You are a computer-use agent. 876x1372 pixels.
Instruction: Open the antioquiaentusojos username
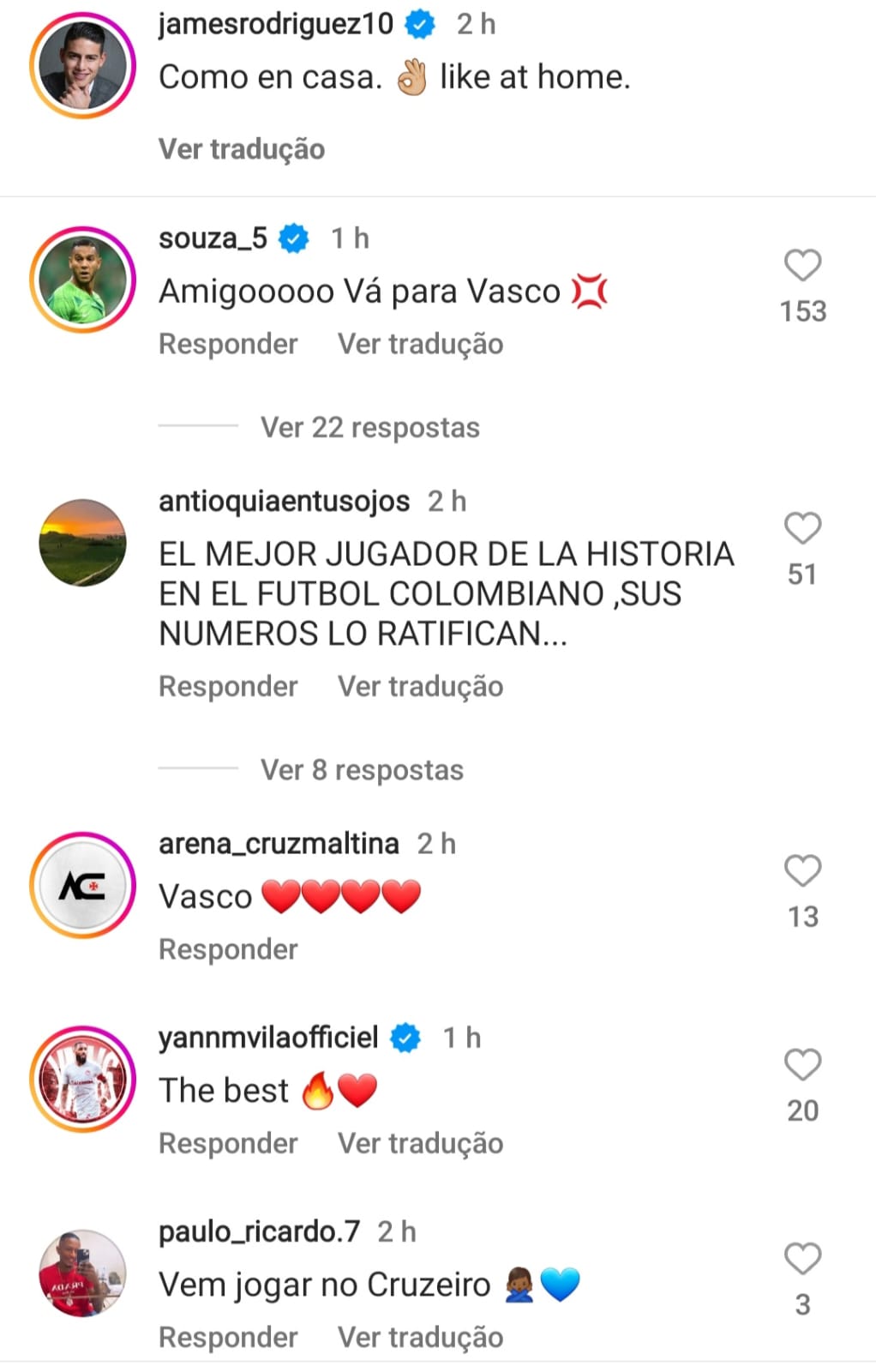[284, 501]
